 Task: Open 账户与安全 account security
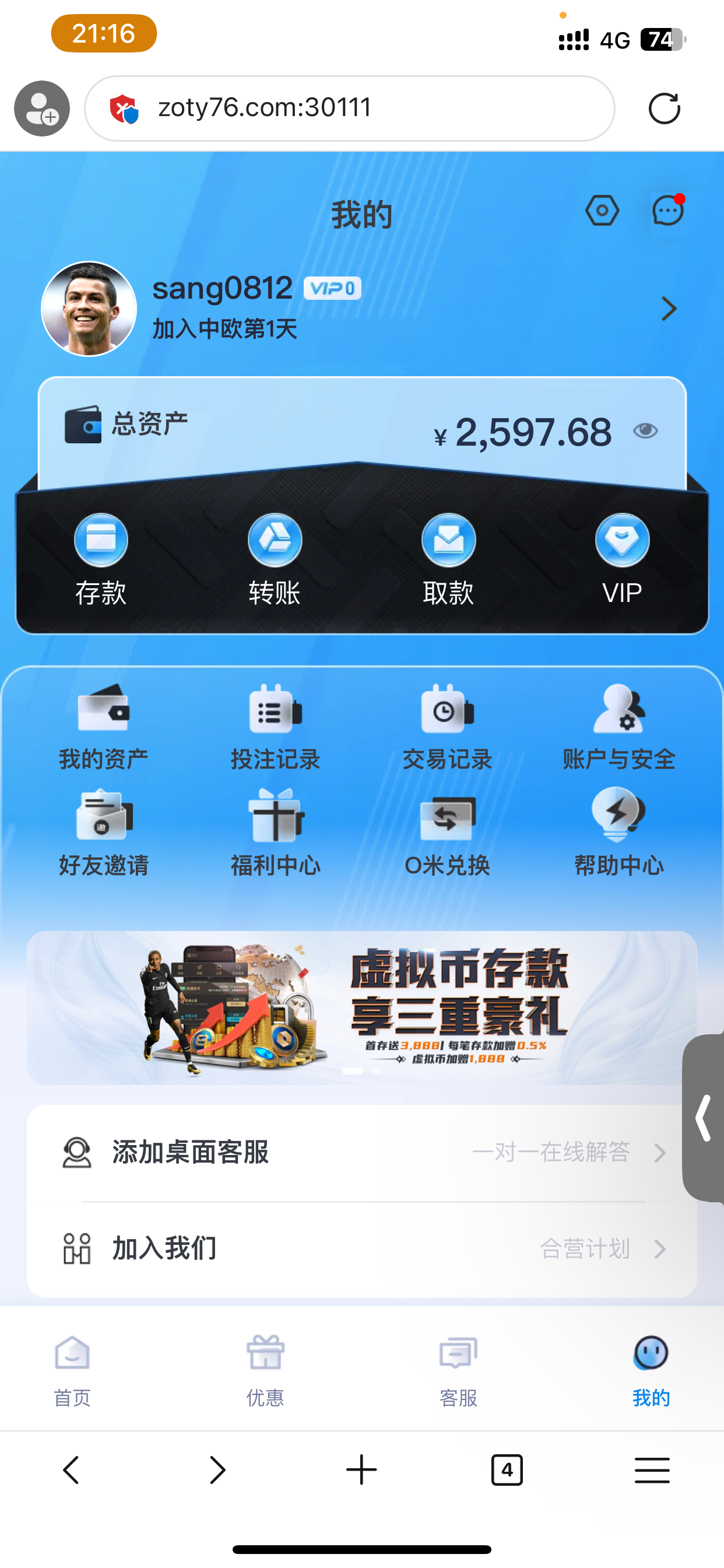click(x=618, y=727)
